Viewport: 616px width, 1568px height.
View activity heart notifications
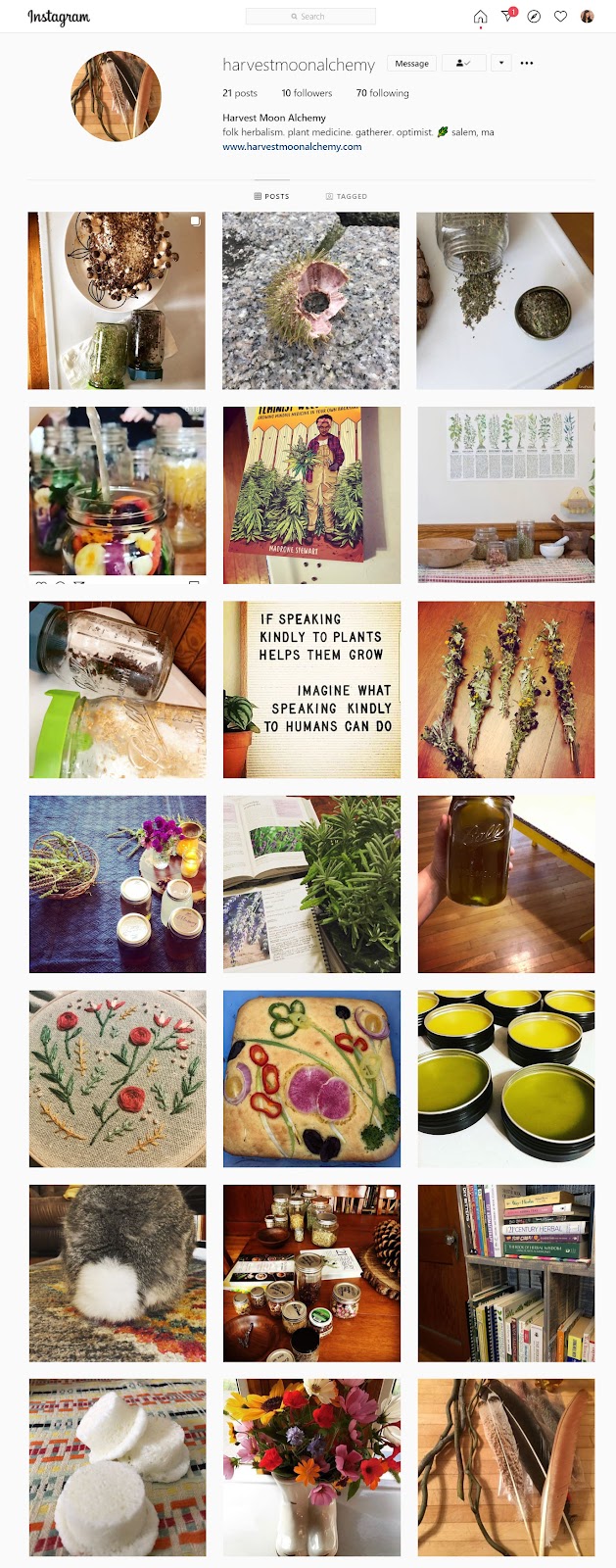pos(560,17)
